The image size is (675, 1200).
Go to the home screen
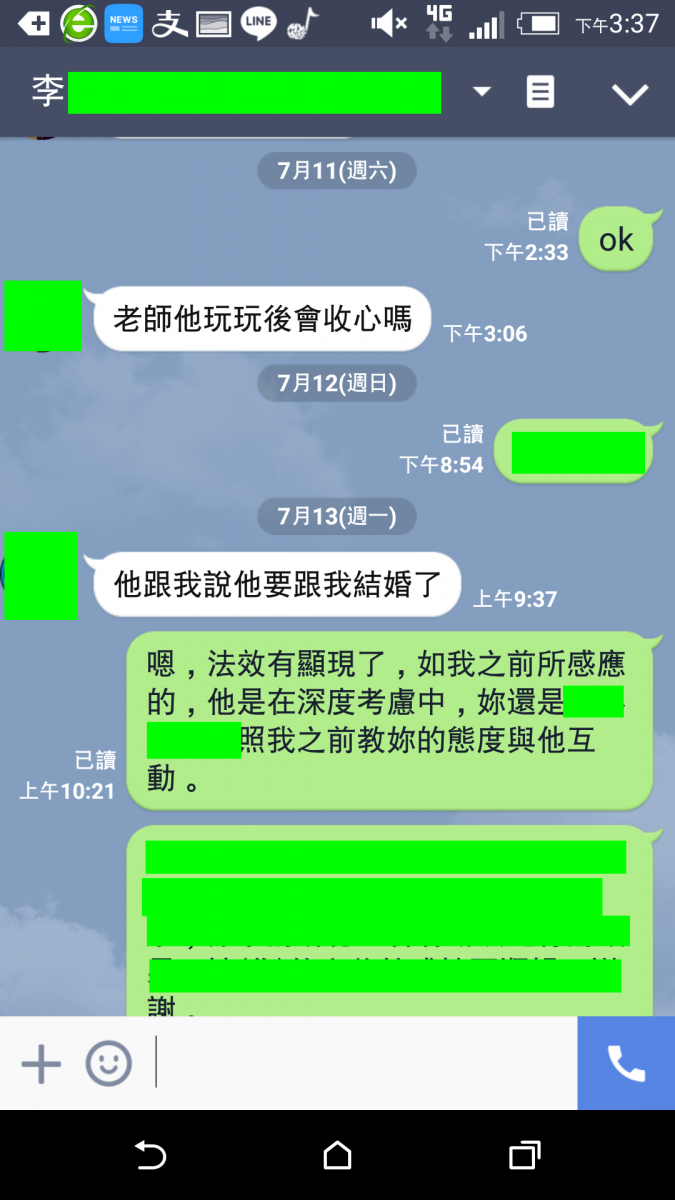338,1156
